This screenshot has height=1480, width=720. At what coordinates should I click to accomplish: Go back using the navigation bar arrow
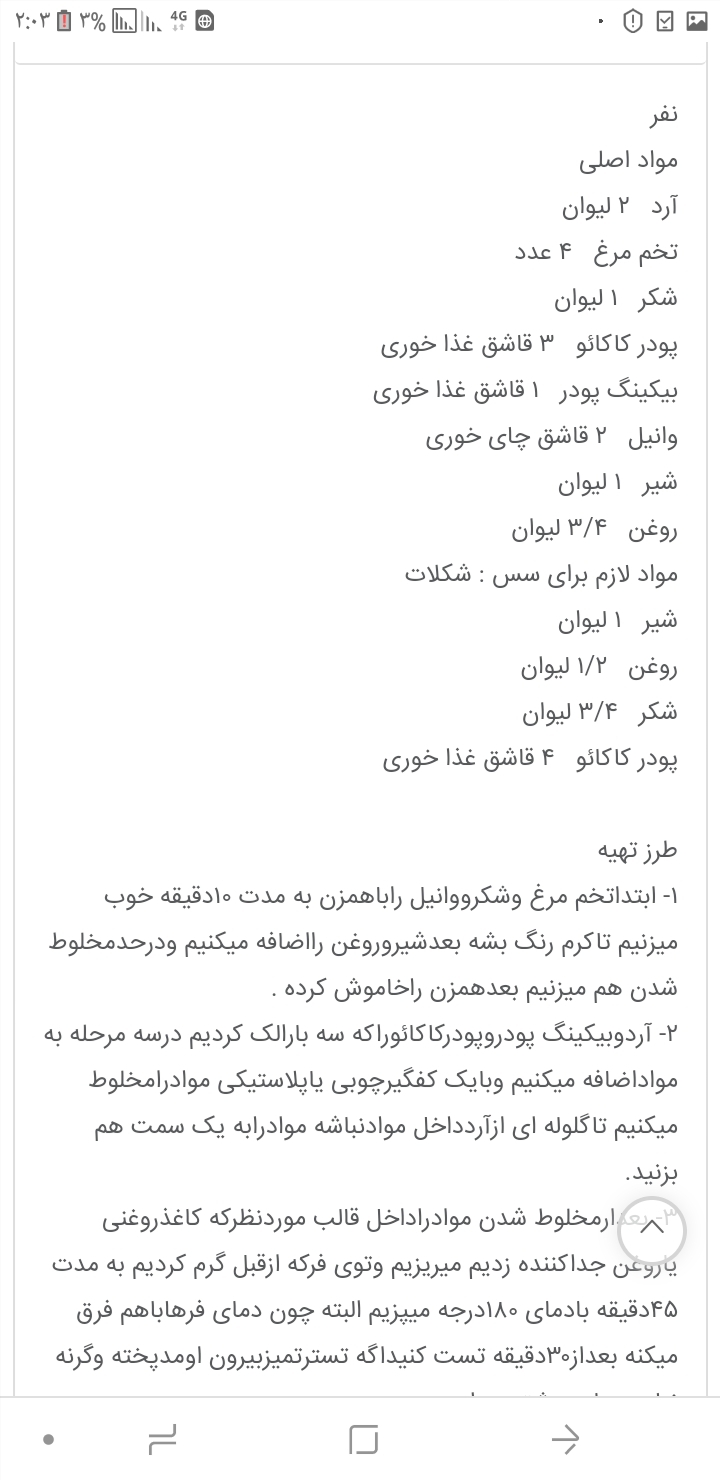click(565, 1439)
